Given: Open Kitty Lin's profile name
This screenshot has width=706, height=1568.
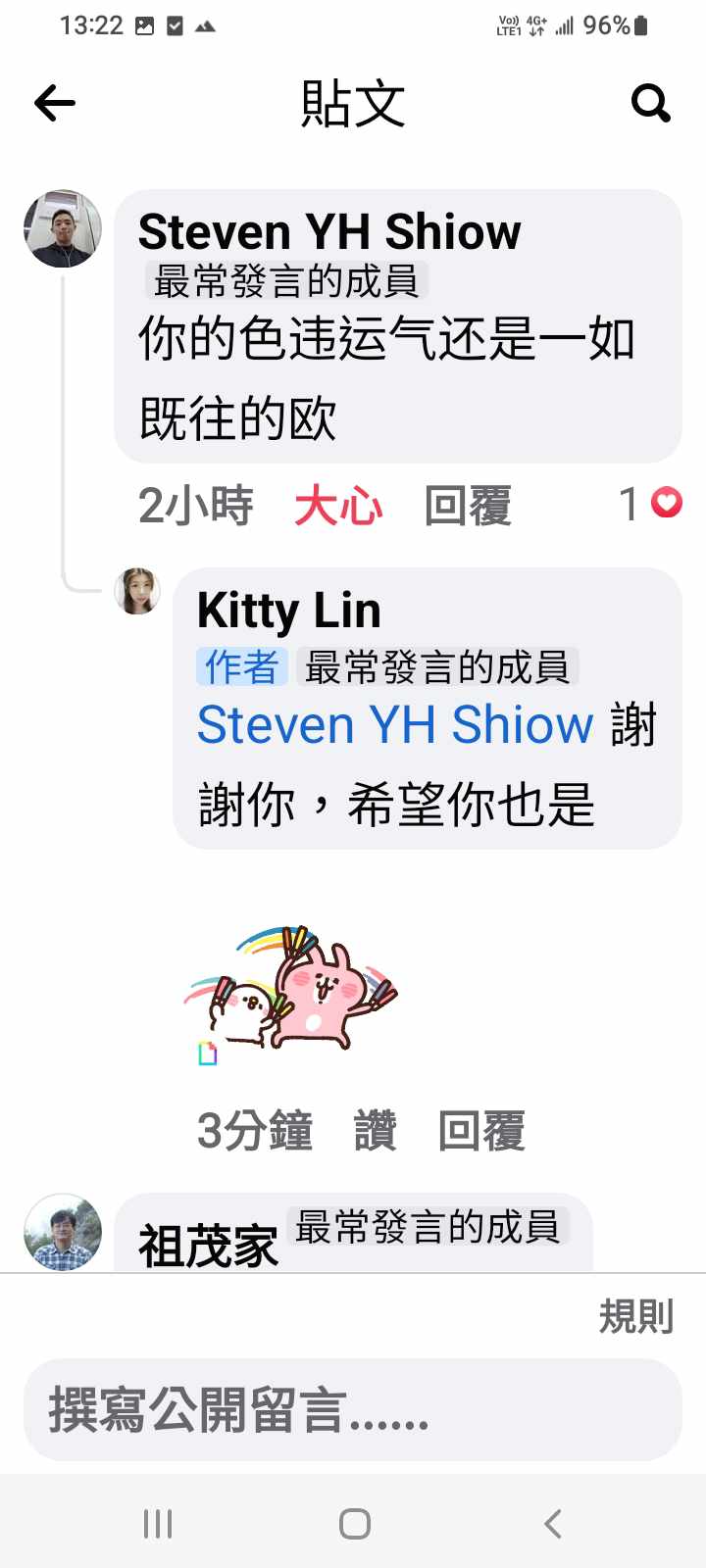Looking at the screenshot, I should pyautogui.click(x=289, y=611).
